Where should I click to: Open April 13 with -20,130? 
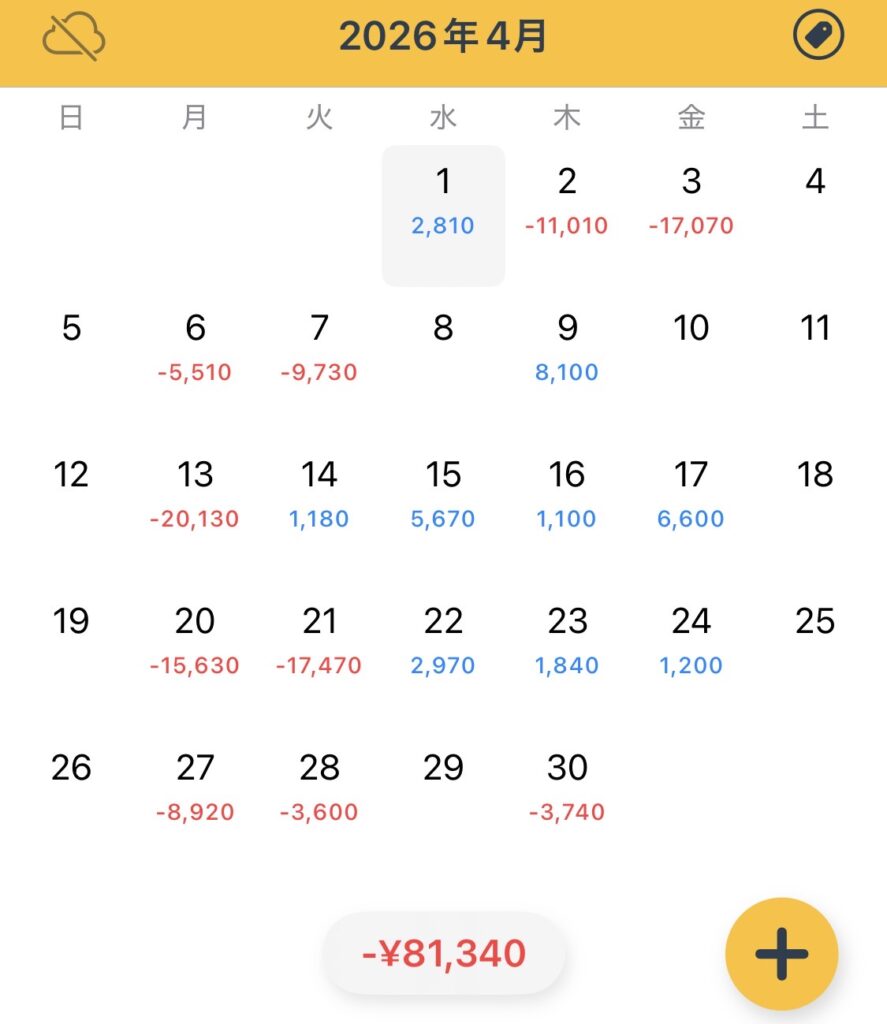point(195,509)
